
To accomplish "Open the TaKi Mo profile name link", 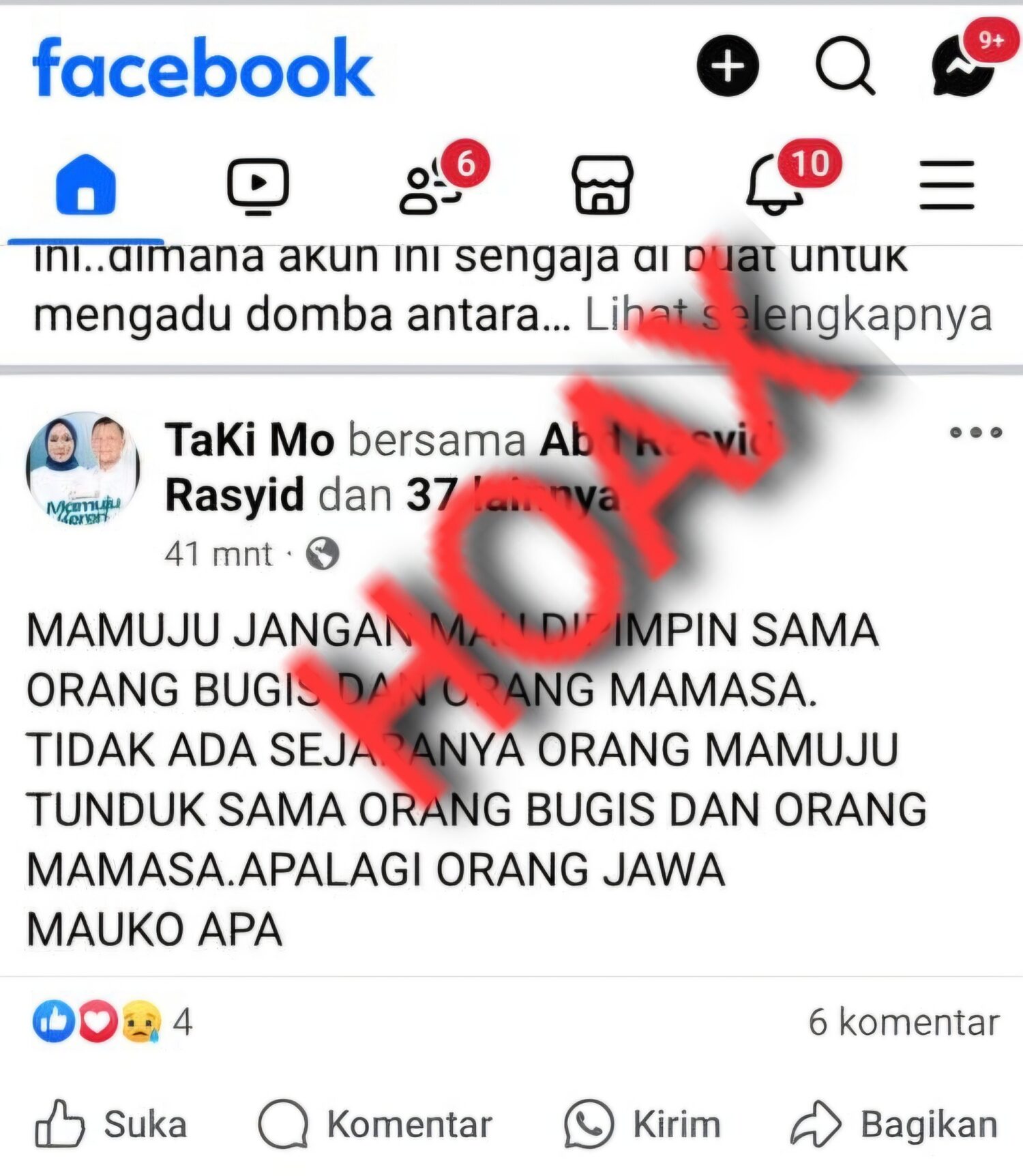I will pyautogui.click(x=249, y=440).
